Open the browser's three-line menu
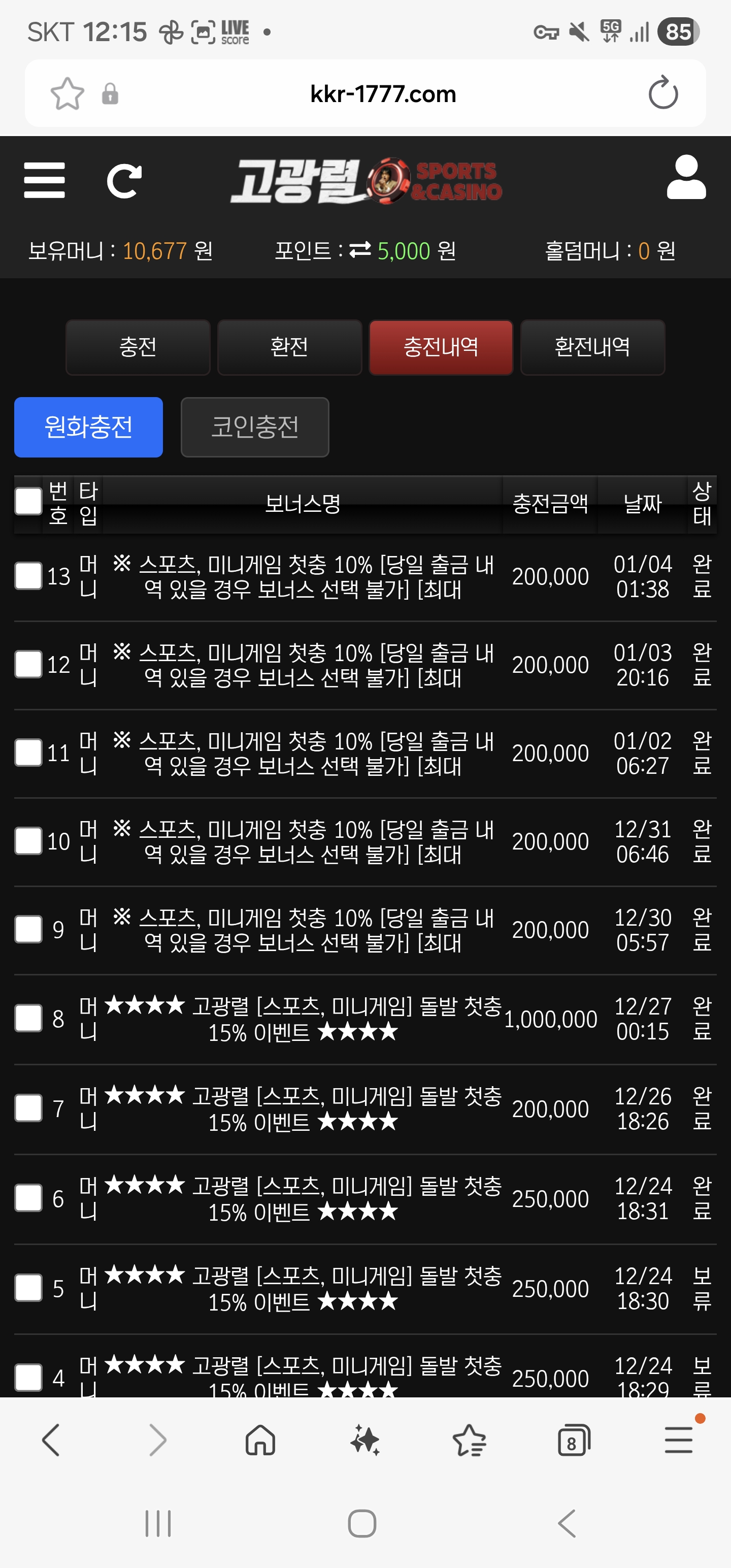The height and width of the screenshot is (1568, 731). click(679, 1440)
